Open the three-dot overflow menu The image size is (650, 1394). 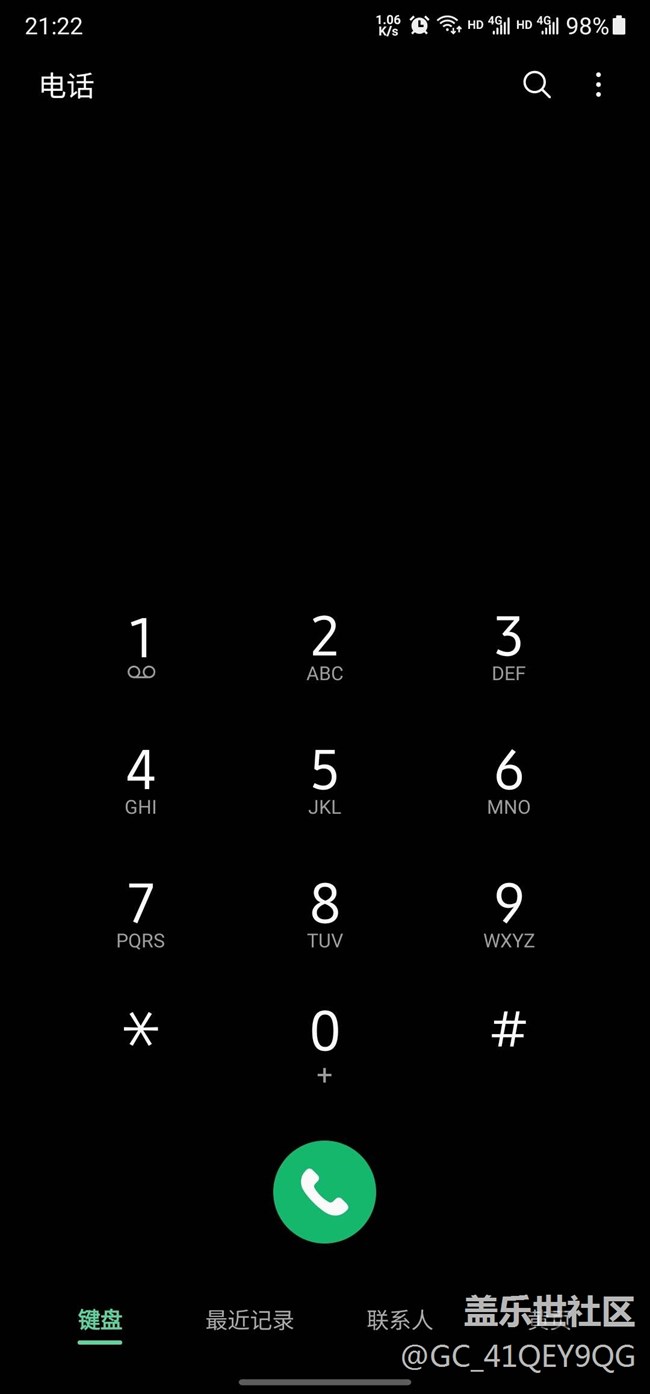(598, 85)
